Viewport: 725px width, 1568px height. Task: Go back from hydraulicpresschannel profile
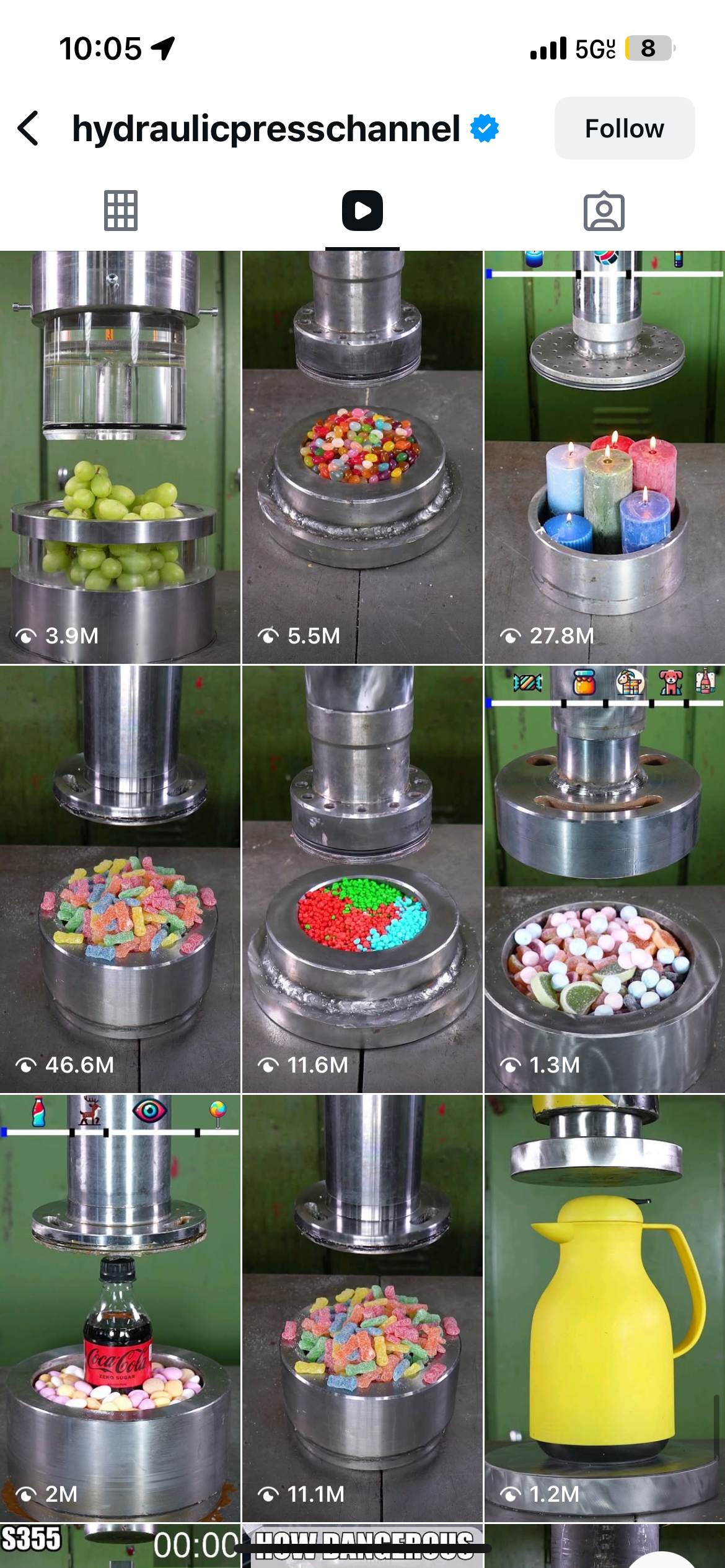[x=29, y=129]
